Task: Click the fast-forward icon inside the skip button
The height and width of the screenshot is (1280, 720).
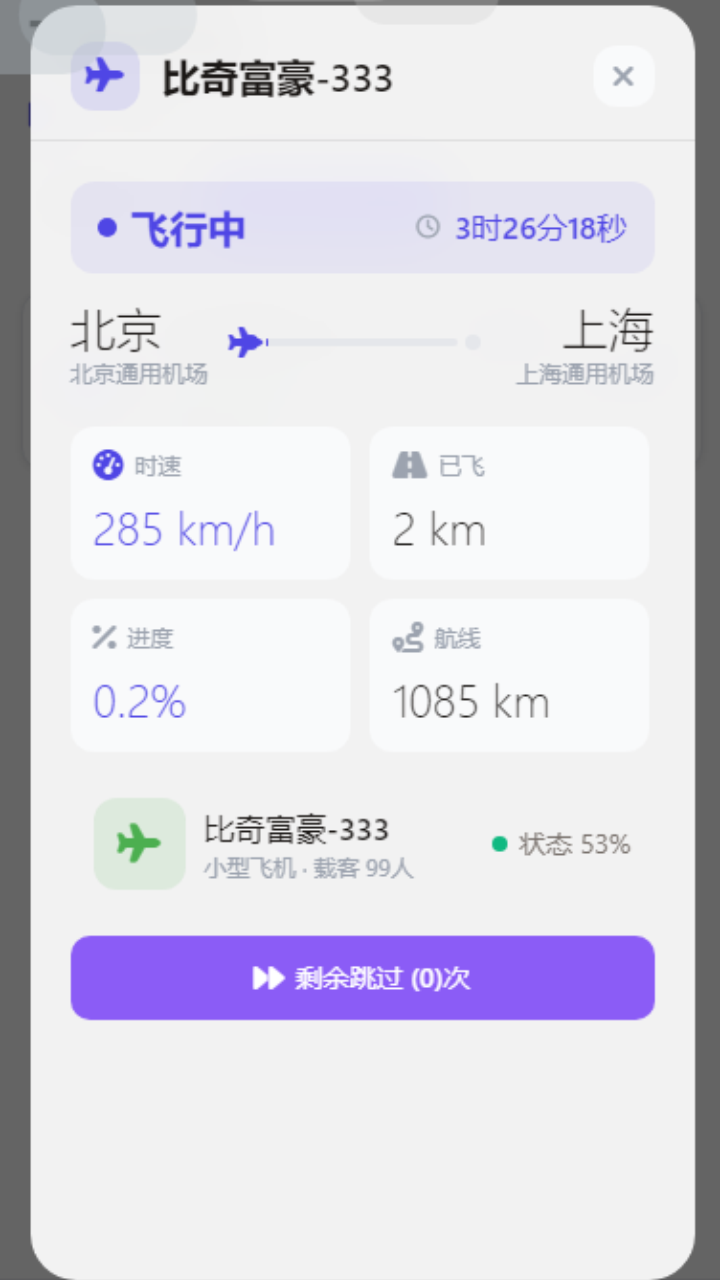Action: click(x=268, y=978)
